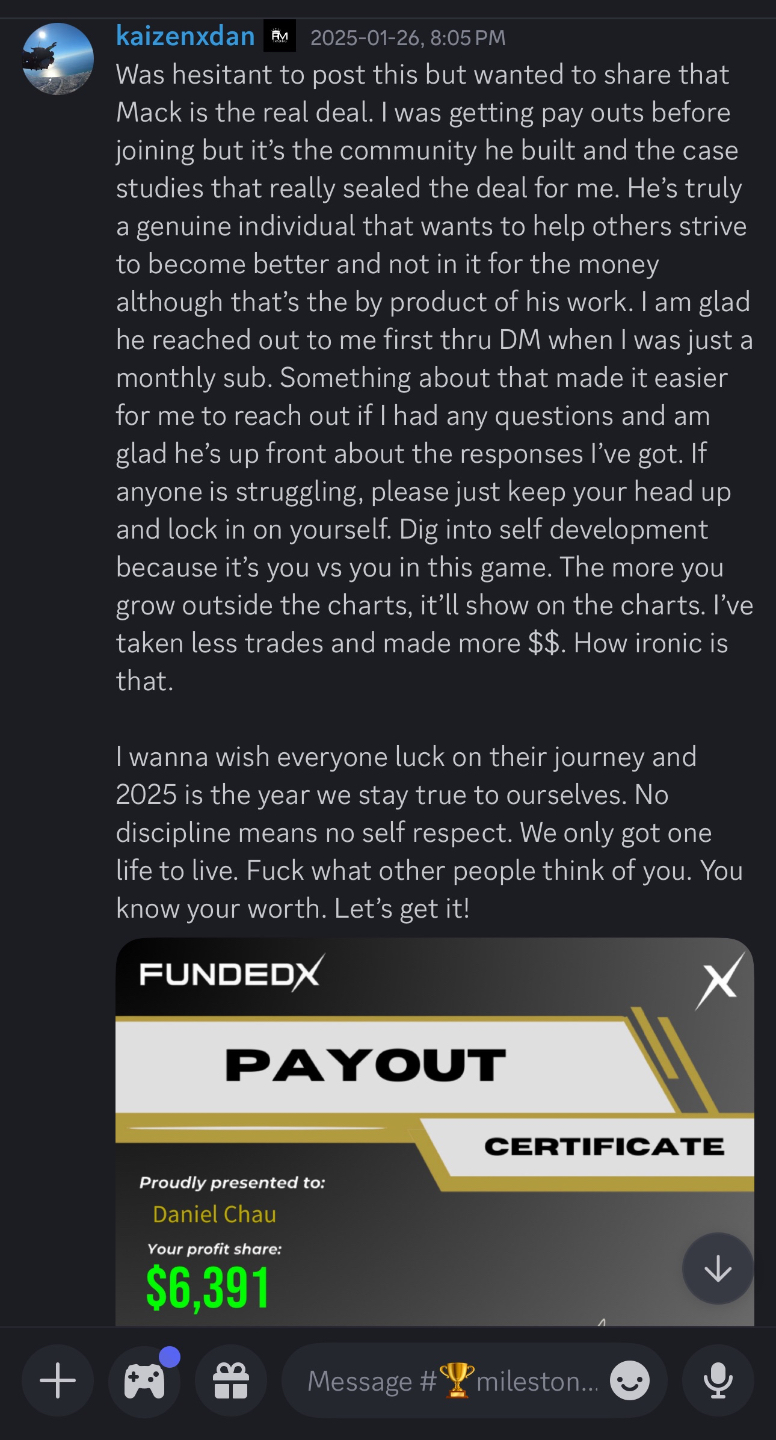Open the game controller apps button

(x=144, y=1381)
